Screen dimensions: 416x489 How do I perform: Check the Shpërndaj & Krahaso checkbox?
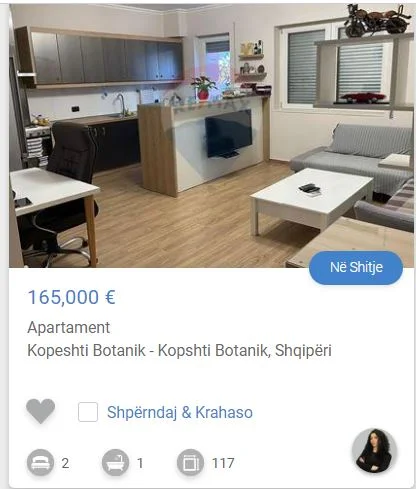click(88, 412)
